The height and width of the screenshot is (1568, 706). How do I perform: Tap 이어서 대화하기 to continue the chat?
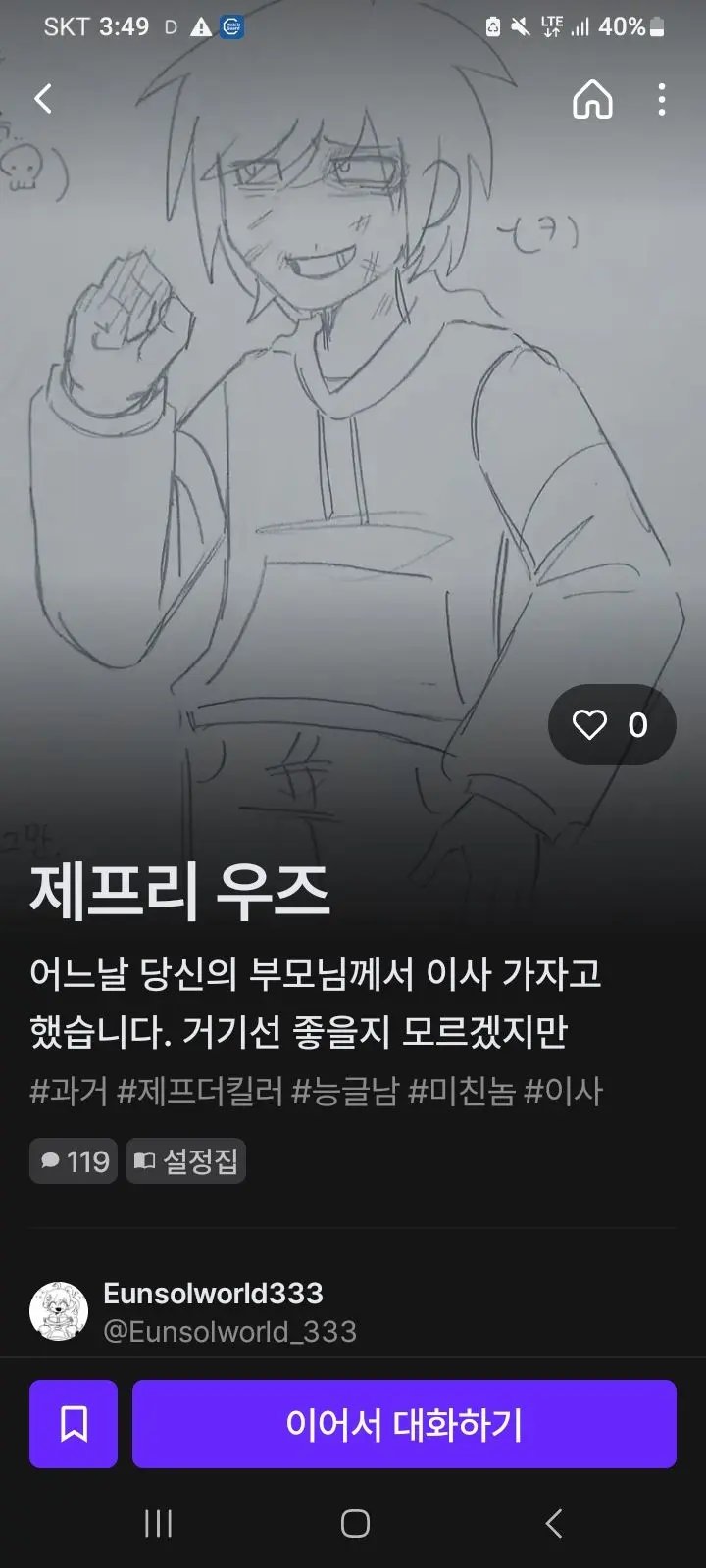tap(404, 1424)
